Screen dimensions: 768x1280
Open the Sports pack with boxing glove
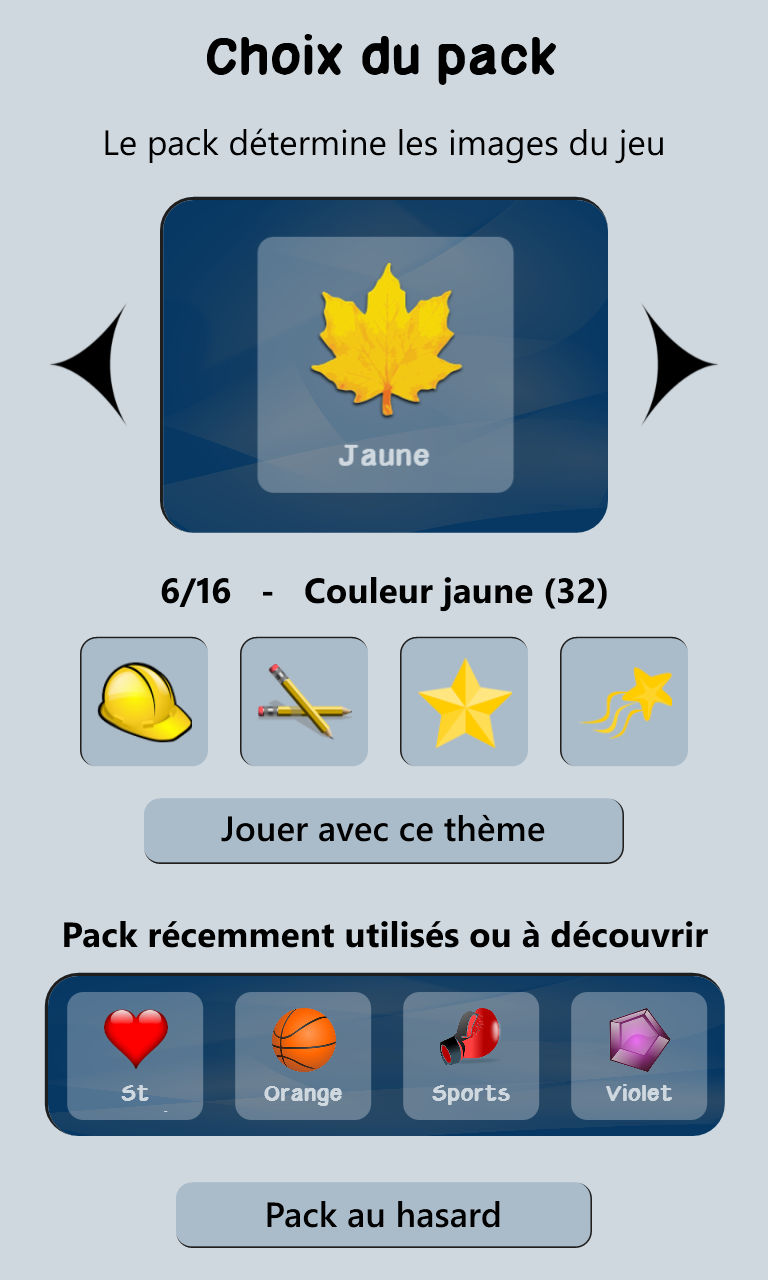pos(471,1056)
